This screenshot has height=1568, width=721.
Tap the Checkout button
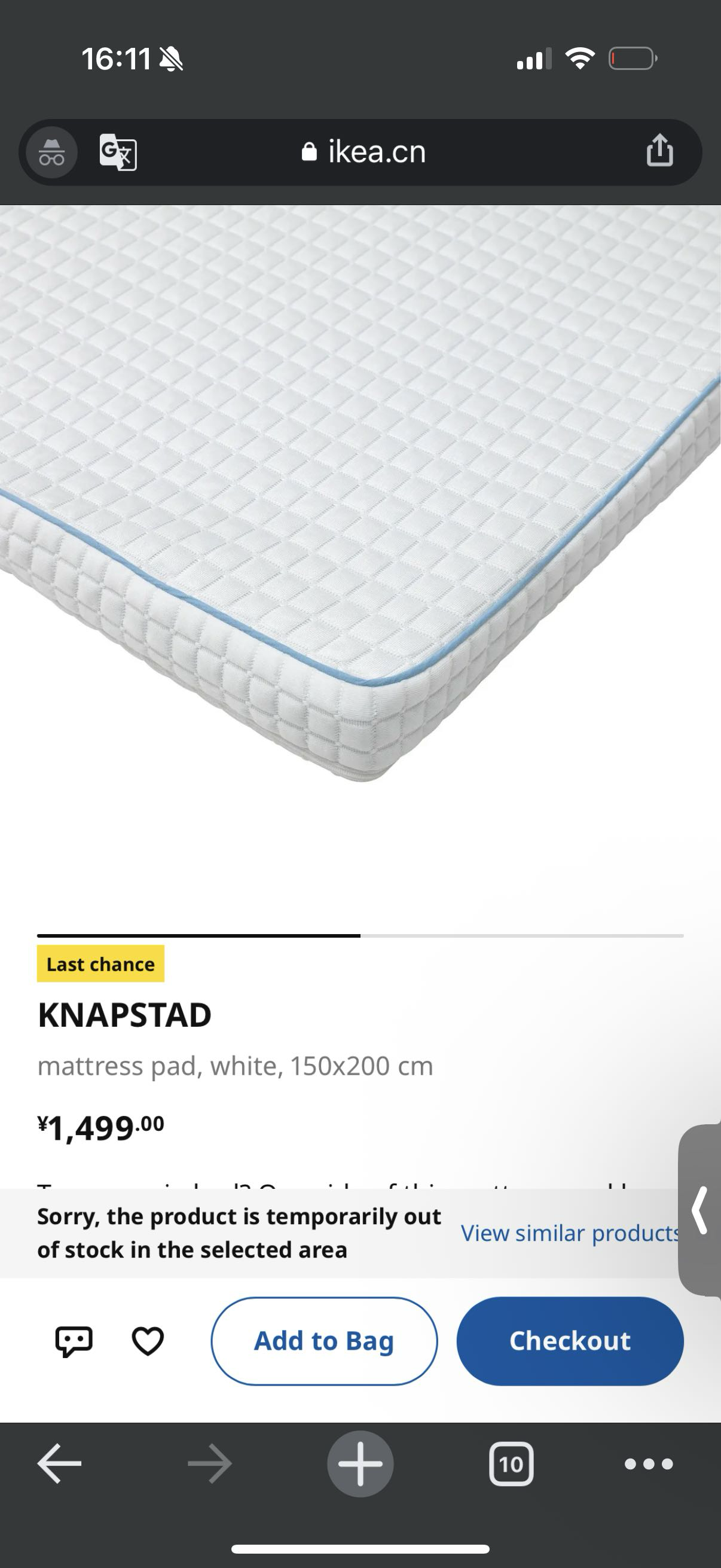[571, 1340]
